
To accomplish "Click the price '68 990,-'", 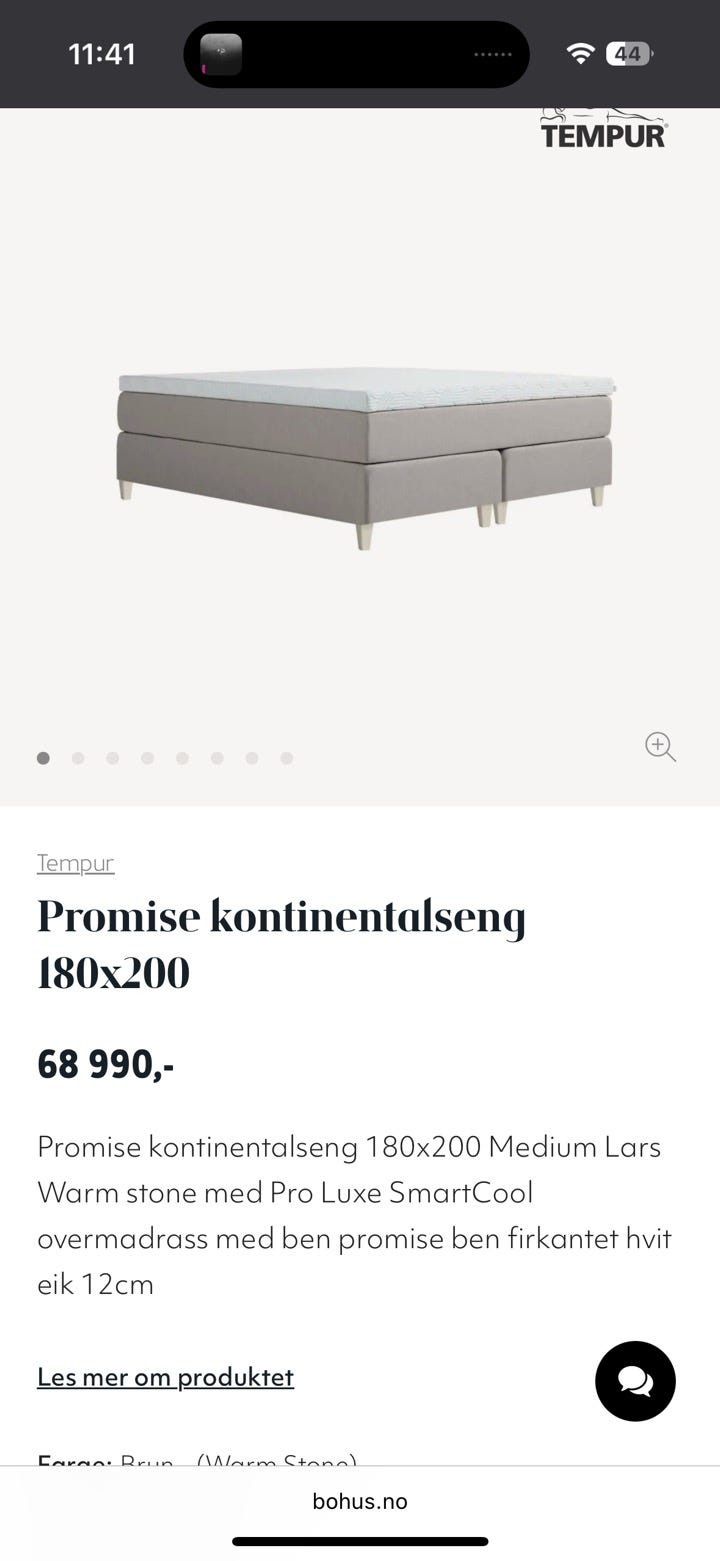I will pyautogui.click(x=105, y=1064).
